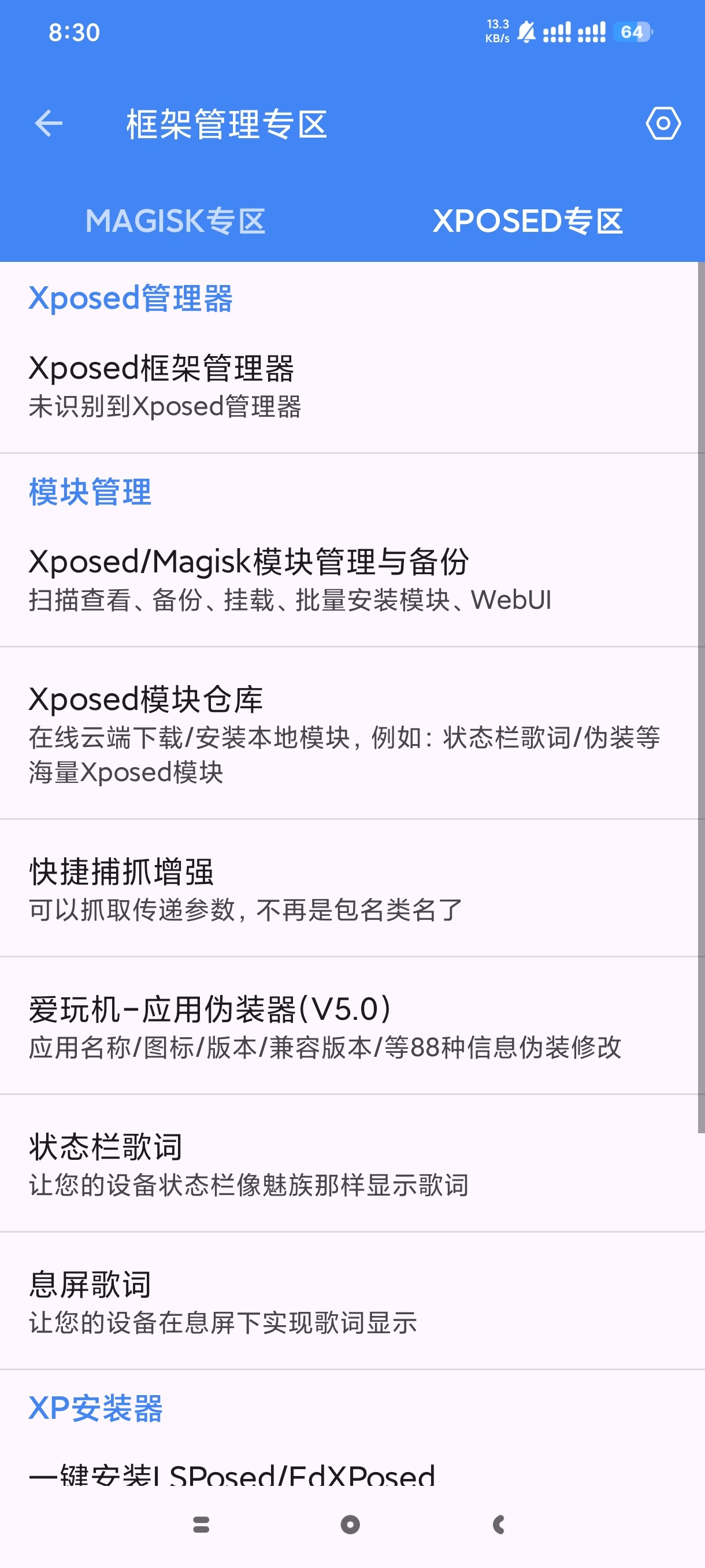Open 爱玩机-应用伪装器(V5.0)
Viewport: 705px width, 1568px height.
348,1026
